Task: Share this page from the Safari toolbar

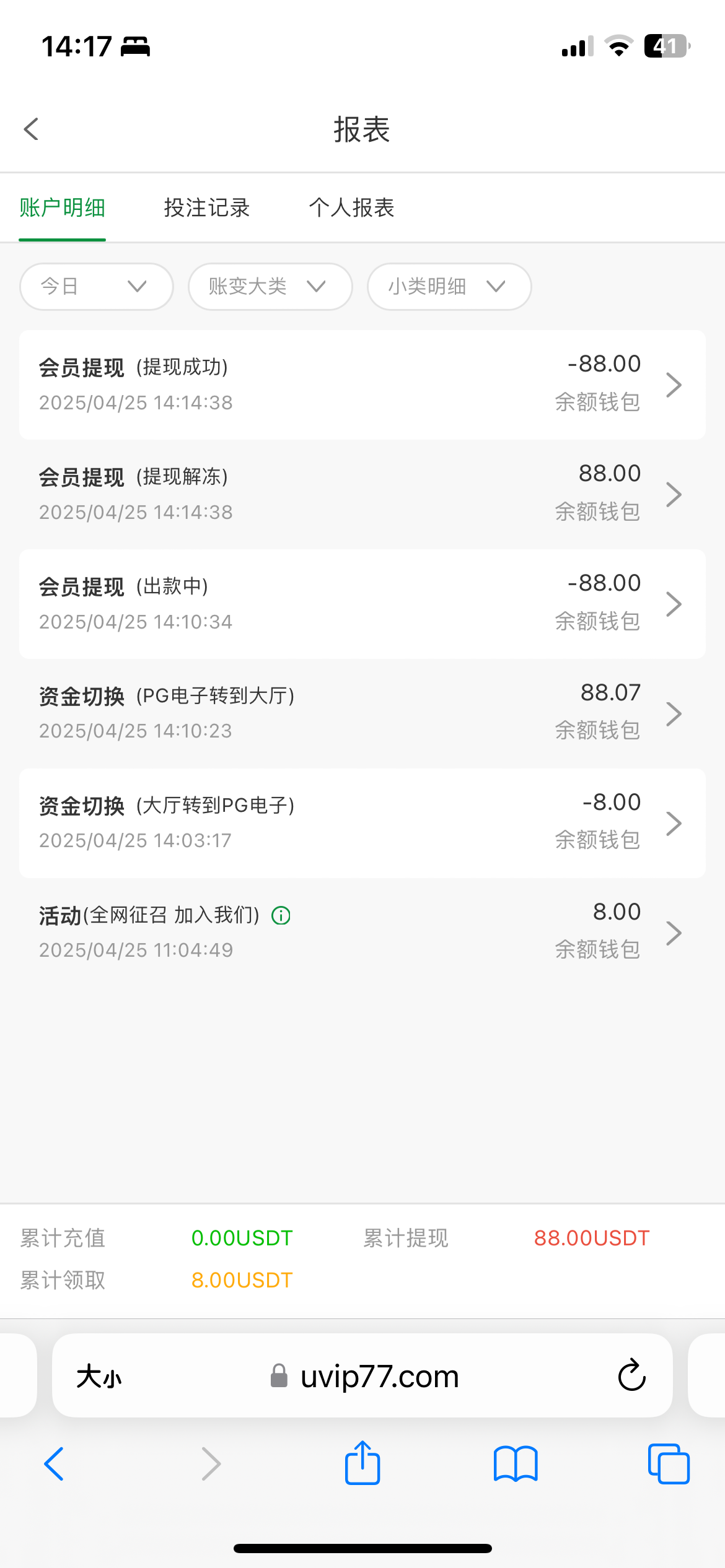Action: click(362, 1463)
